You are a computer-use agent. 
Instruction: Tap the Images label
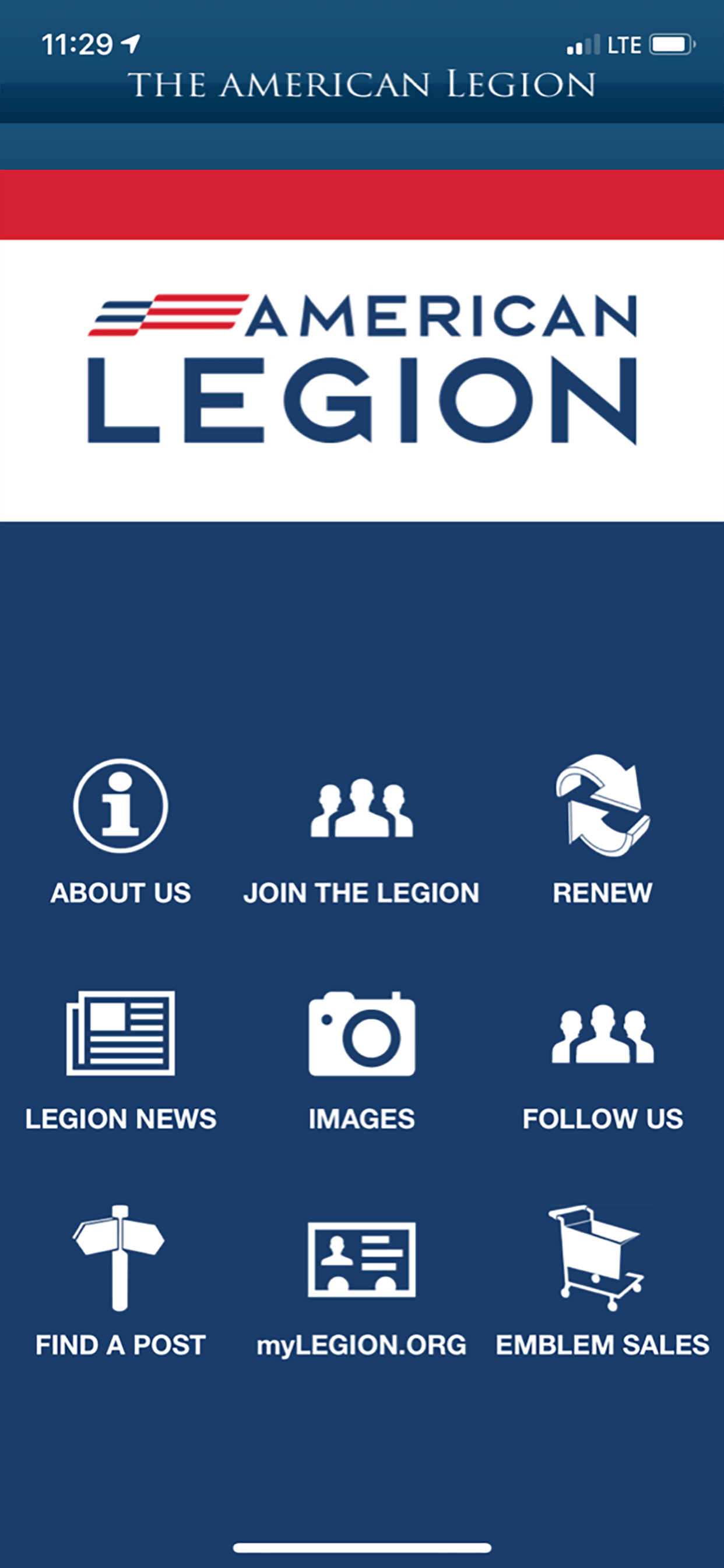coord(361,1117)
